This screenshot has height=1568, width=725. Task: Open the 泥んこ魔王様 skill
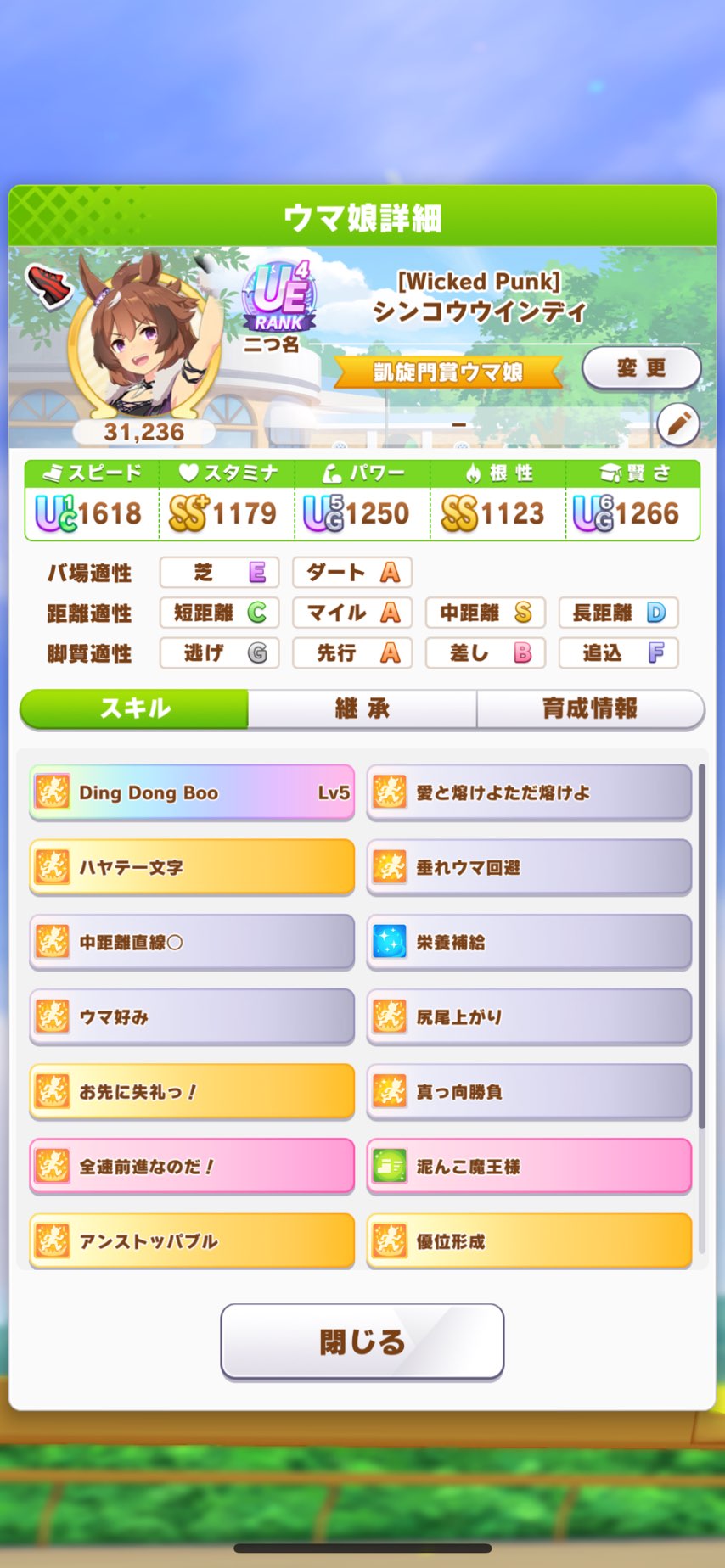pyautogui.click(x=529, y=1166)
